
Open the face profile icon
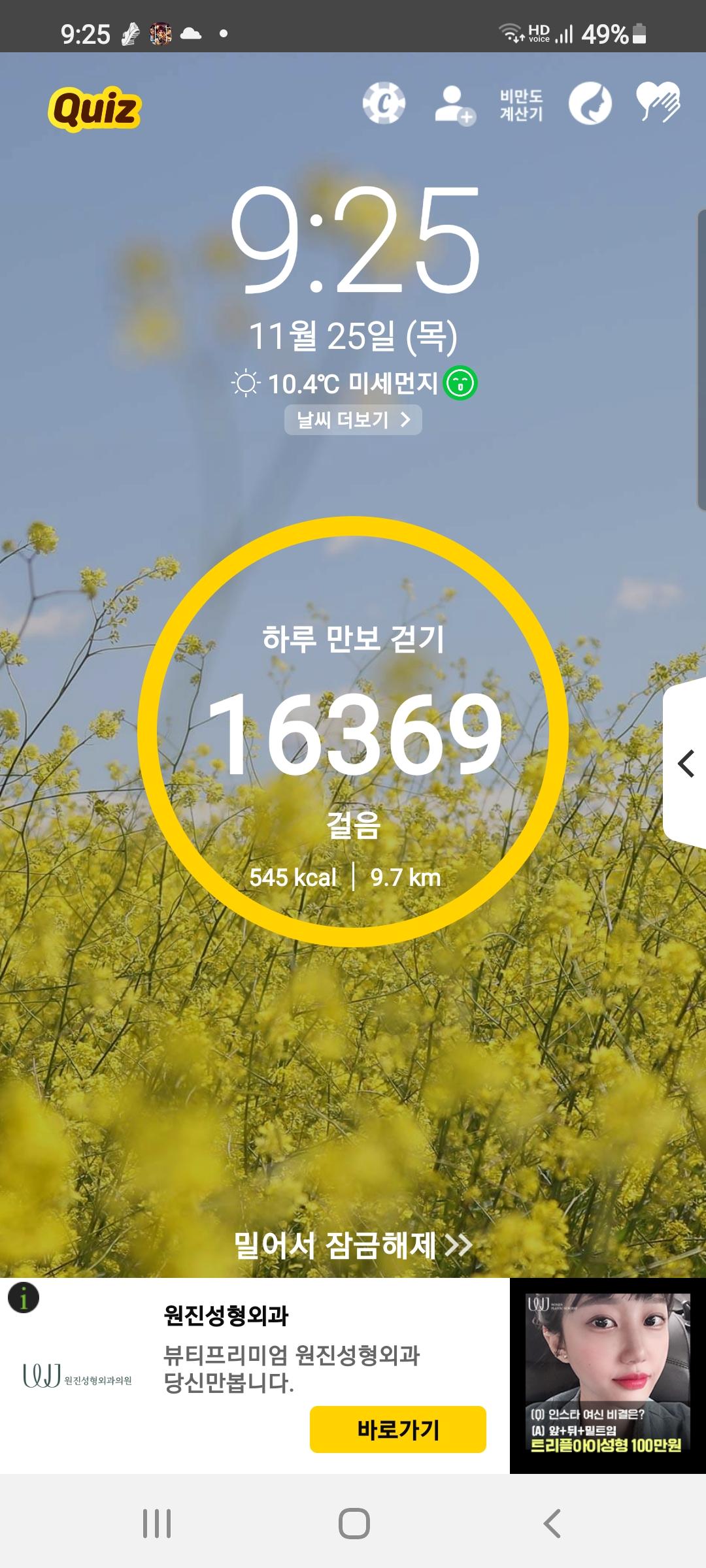(590, 104)
